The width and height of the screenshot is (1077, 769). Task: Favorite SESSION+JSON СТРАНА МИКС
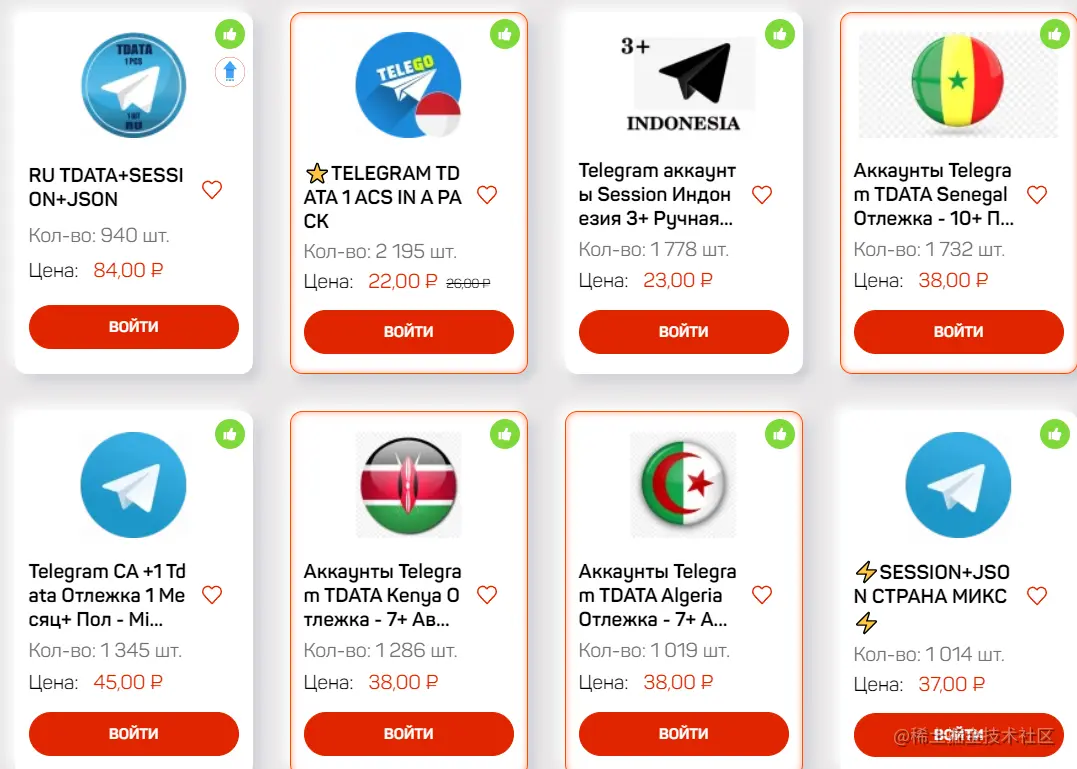[1037, 596]
